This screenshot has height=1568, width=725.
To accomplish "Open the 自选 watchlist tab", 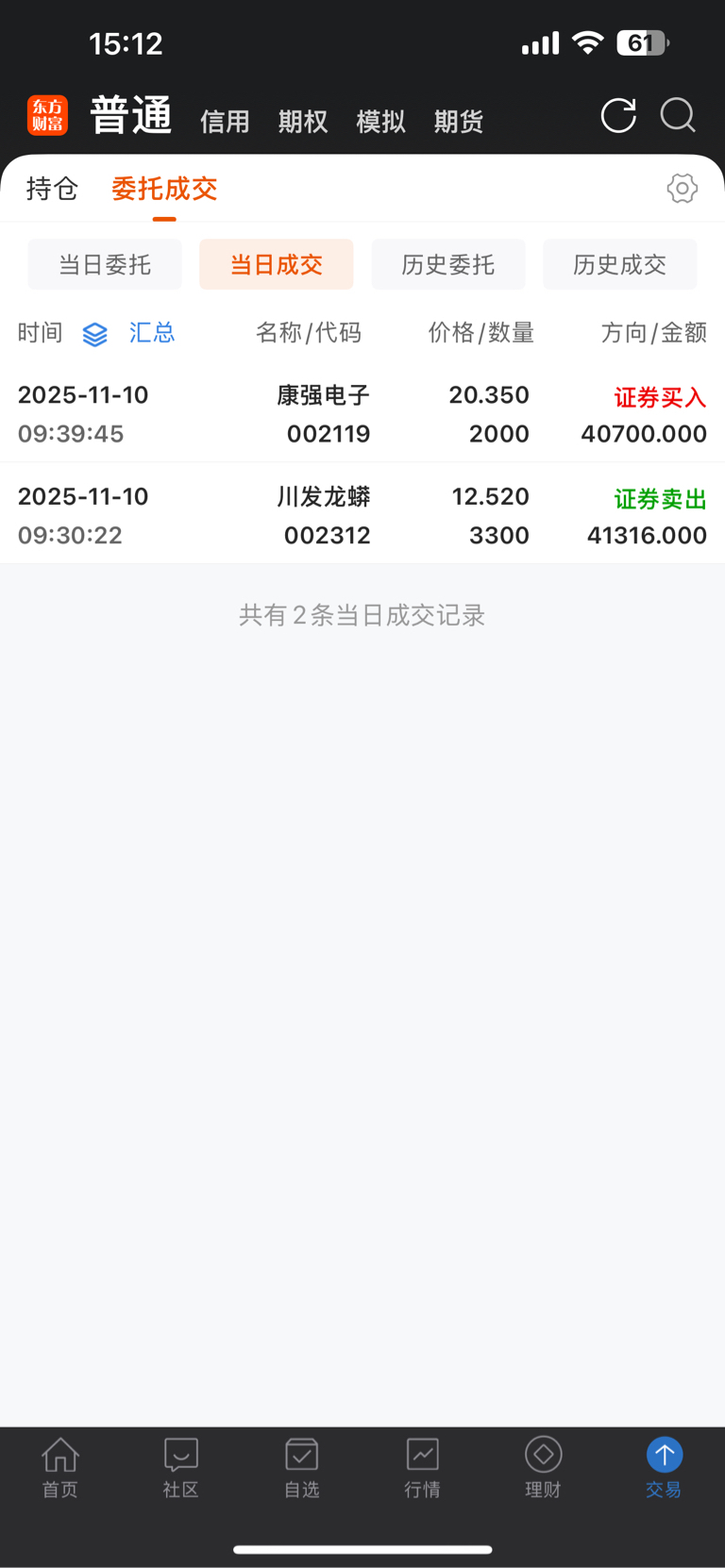I will coord(302,1467).
